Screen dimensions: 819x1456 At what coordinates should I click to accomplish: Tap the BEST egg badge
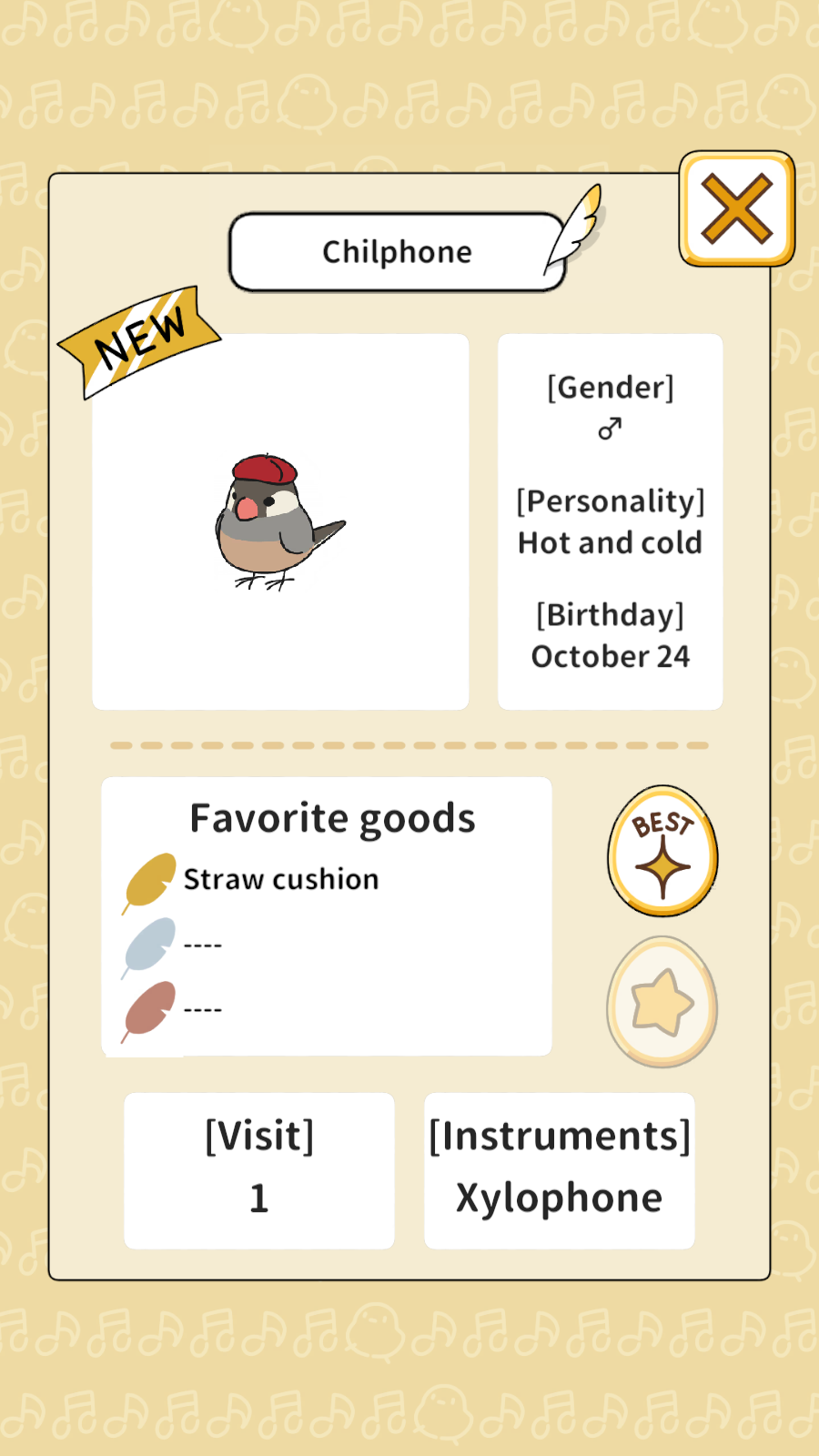(x=662, y=852)
